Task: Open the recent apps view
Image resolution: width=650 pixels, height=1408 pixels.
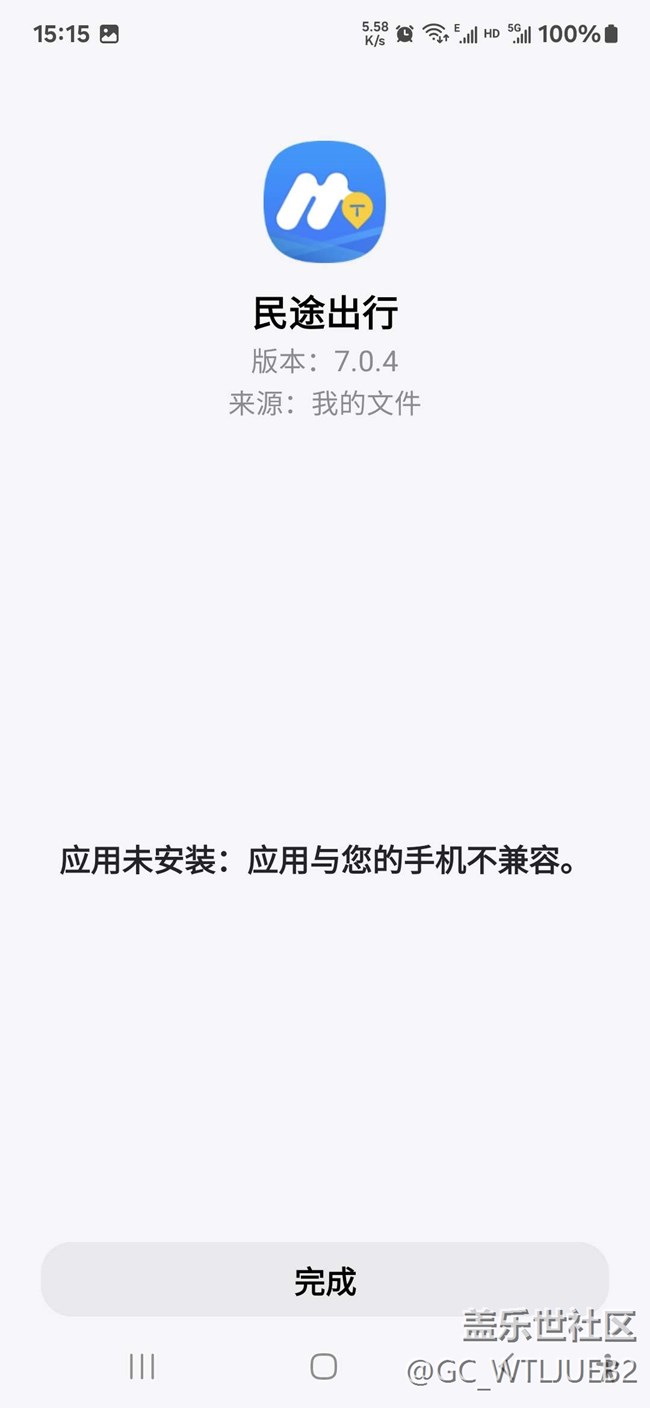Action: click(x=142, y=1366)
